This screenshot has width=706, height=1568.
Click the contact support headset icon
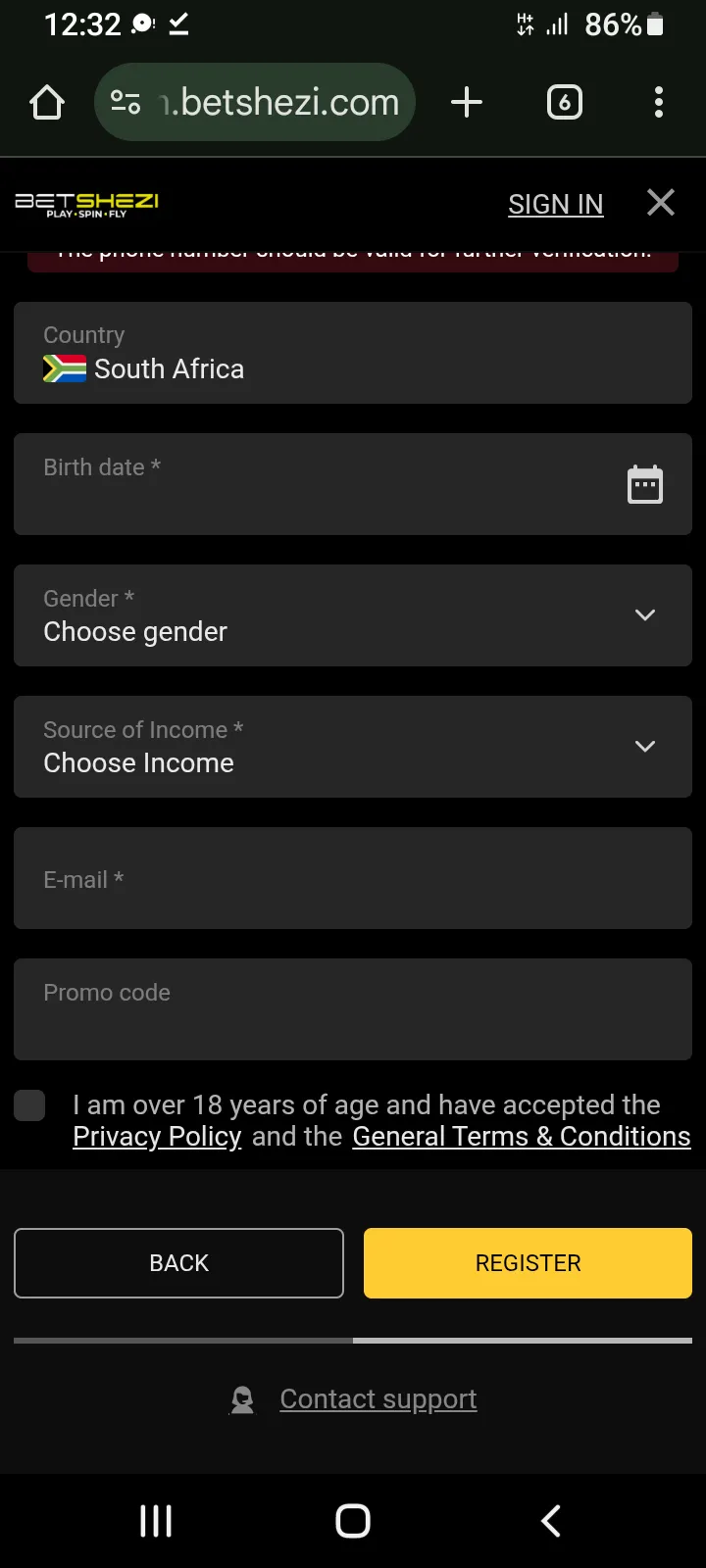point(241,1398)
